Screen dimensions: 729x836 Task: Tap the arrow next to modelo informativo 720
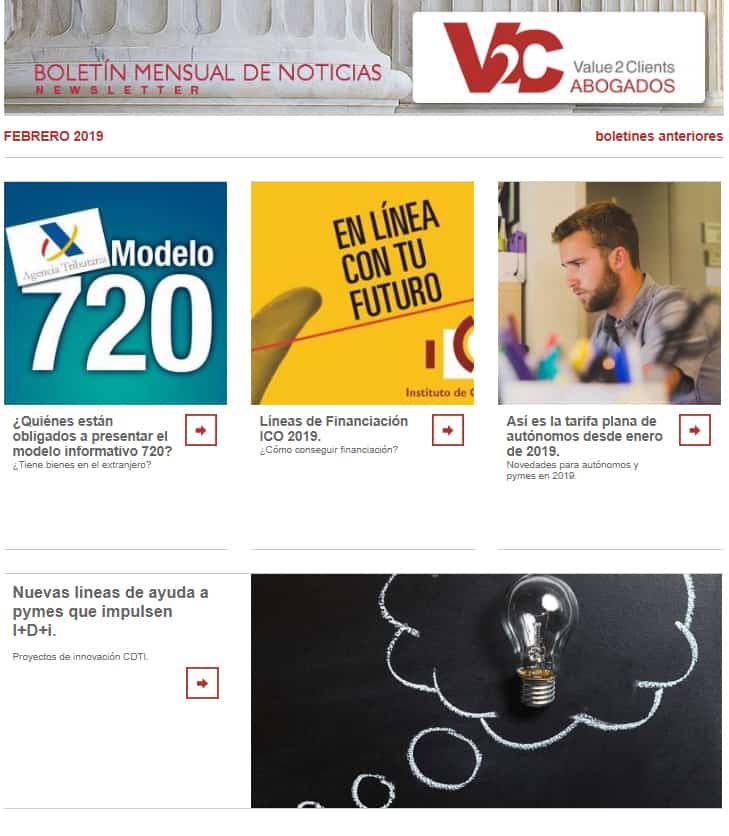click(201, 430)
